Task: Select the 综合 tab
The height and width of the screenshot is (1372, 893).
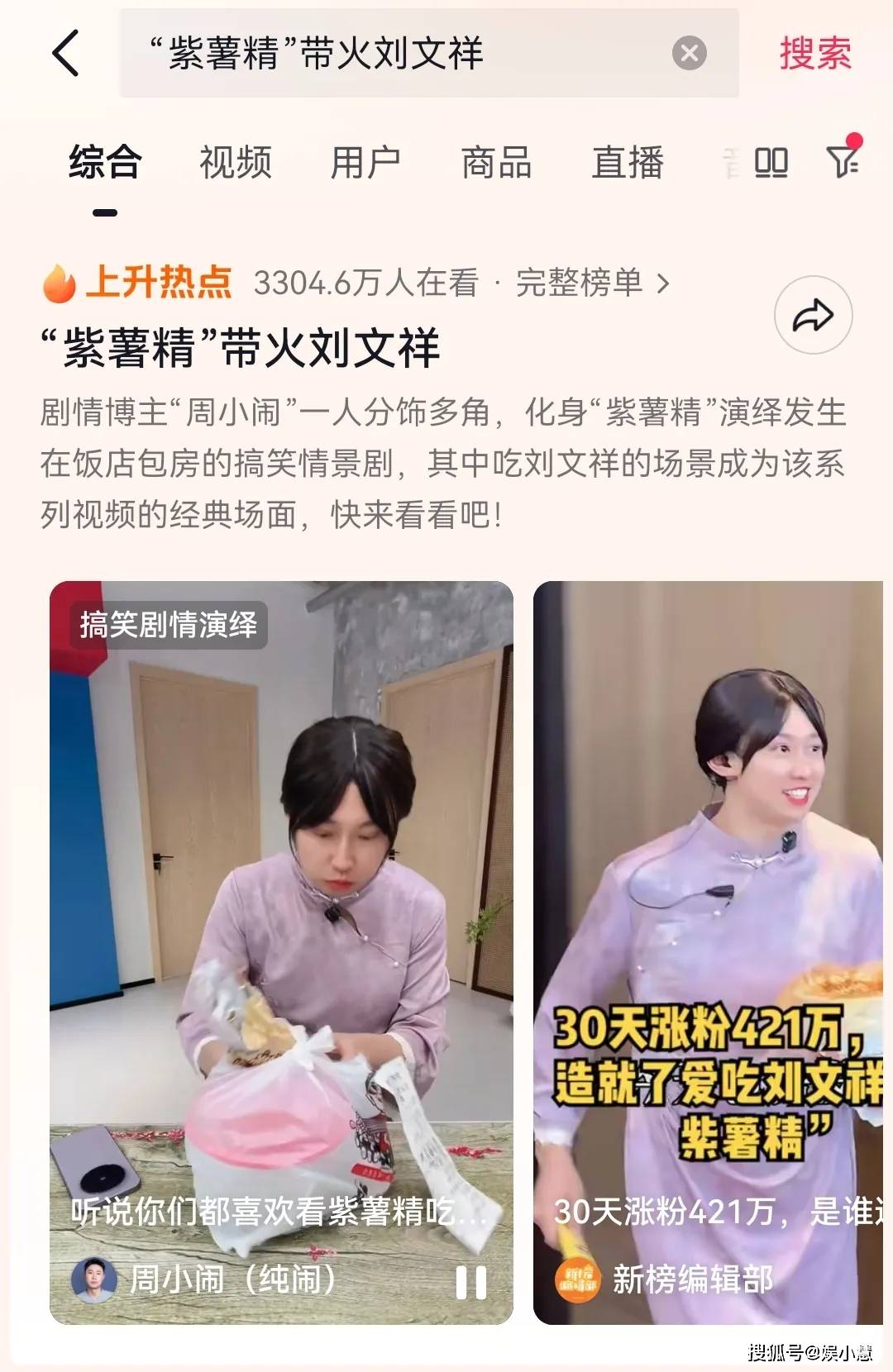Action: 105,163
